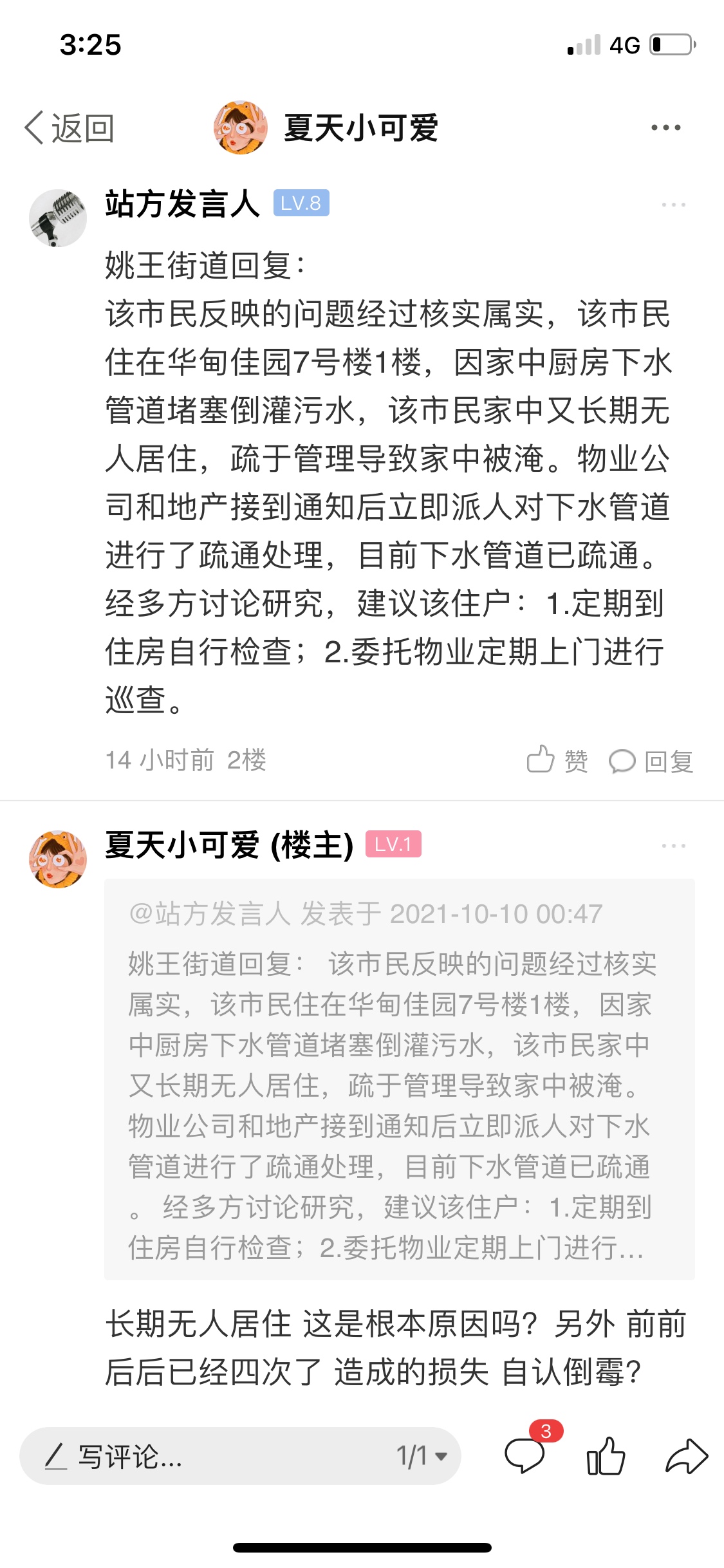Open 站方发言人 avatar profile
Image resolution: width=724 pixels, height=1568 pixels.
tap(58, 218)
